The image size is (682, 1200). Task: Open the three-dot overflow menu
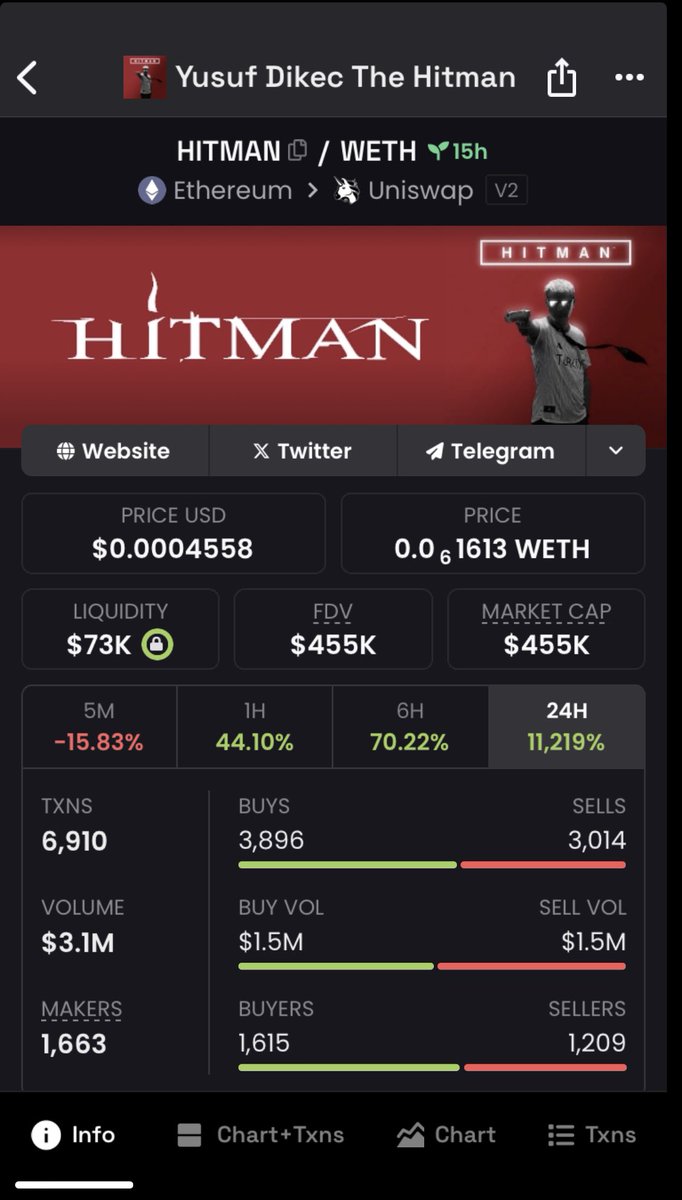pyautogui.click(x=629, y=77)
